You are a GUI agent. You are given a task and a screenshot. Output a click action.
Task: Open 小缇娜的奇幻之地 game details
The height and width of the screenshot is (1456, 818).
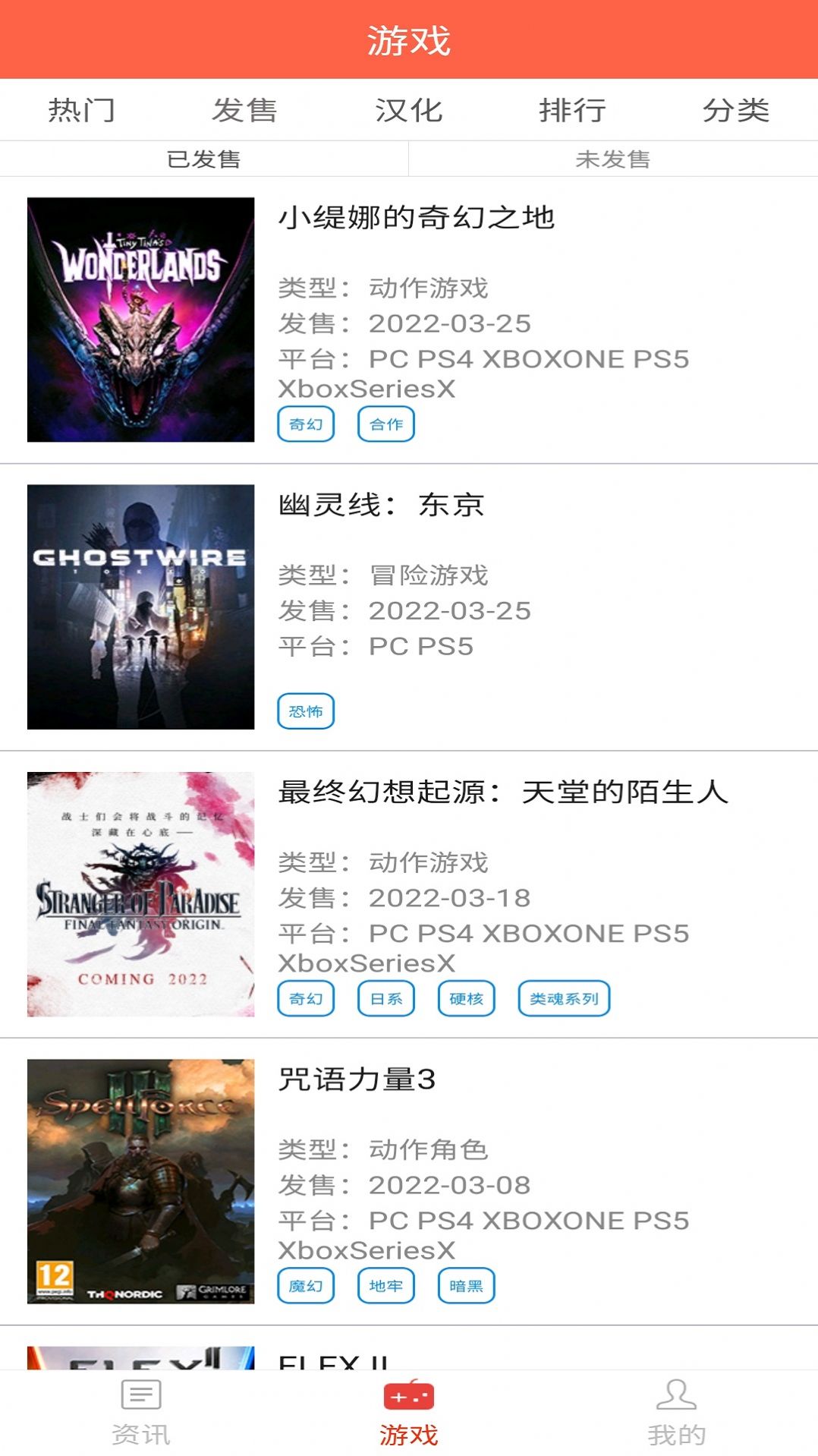[416, 218]
